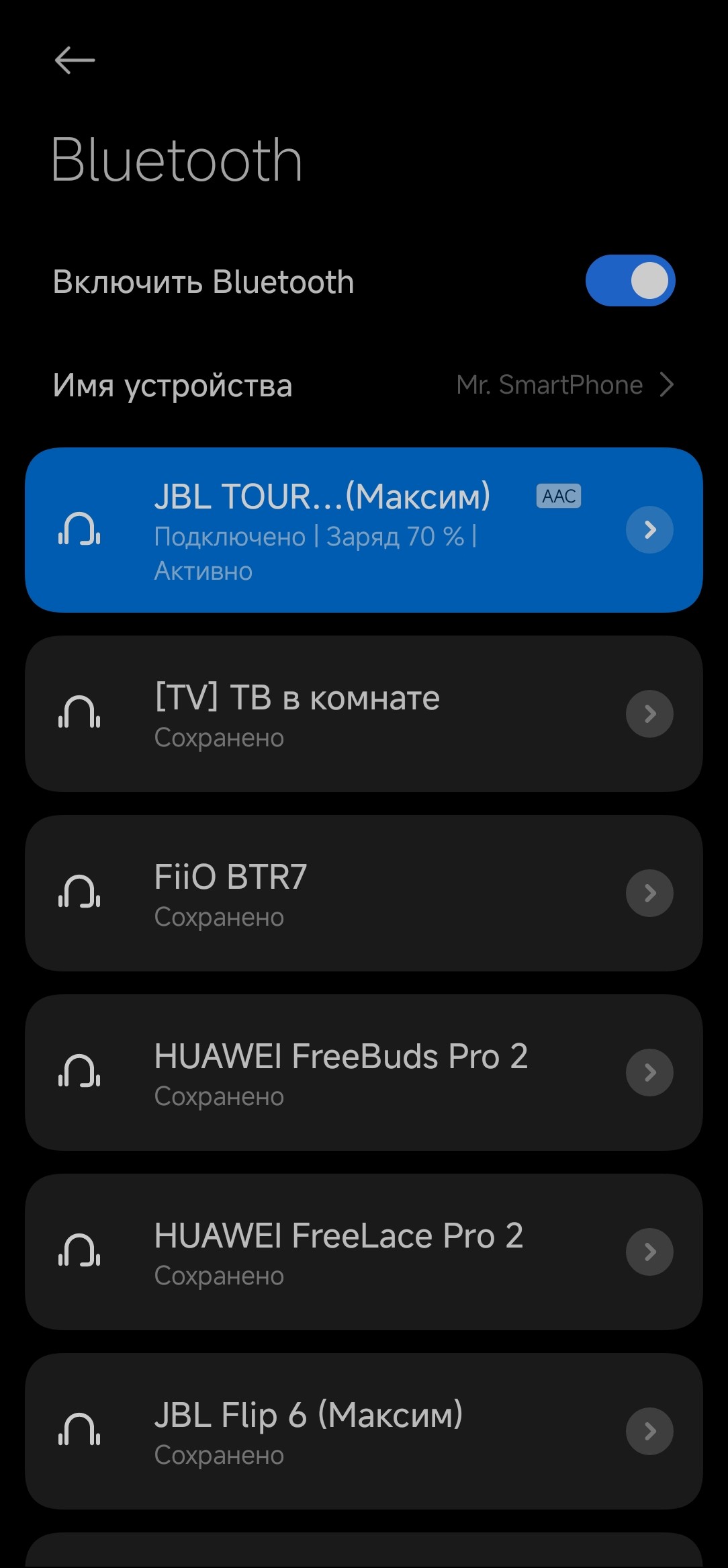Open details arrow for FreeBuds Pro 2
The width and height of the screenshot is (728, 1568).
click(x=649, y=1073)
